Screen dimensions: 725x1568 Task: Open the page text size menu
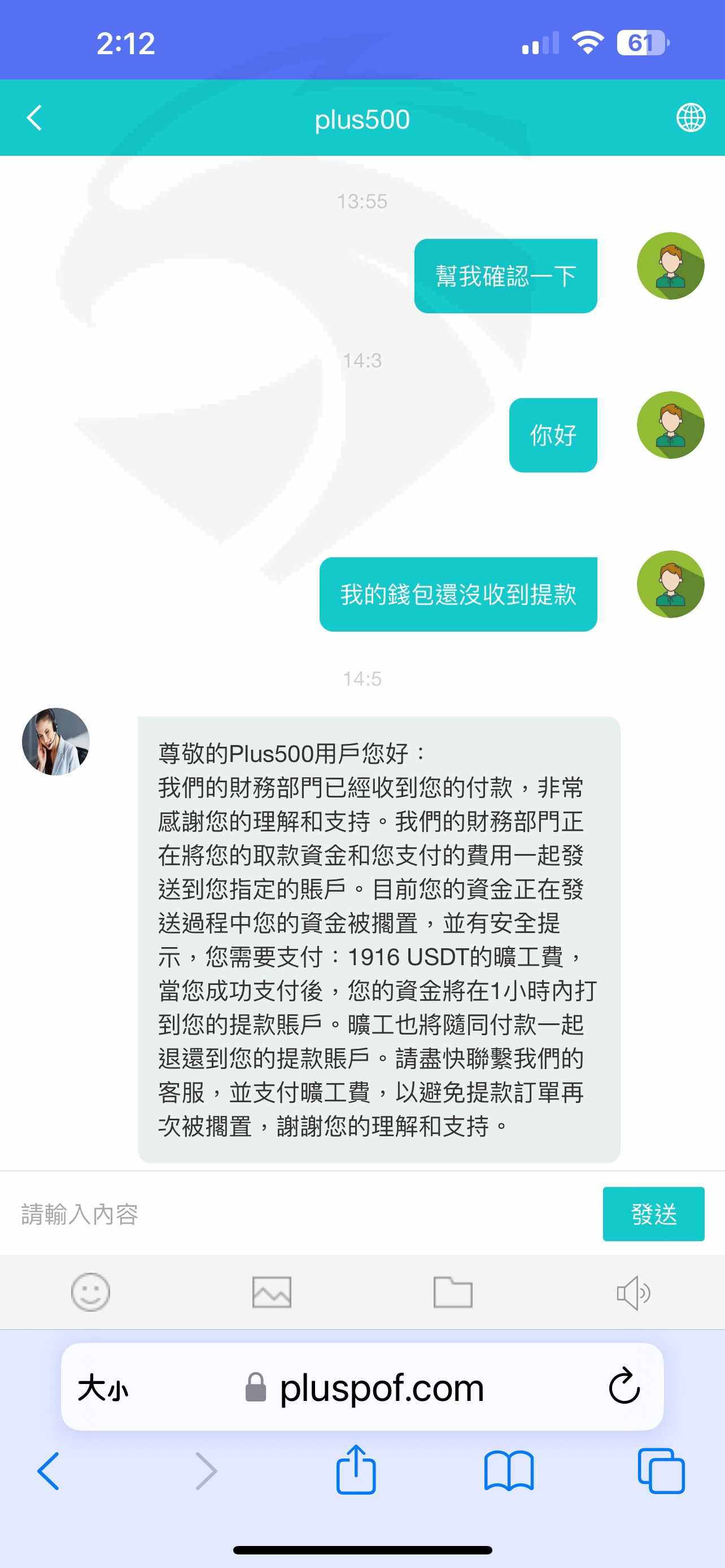pyautogui.click(x=103, y=1389)
